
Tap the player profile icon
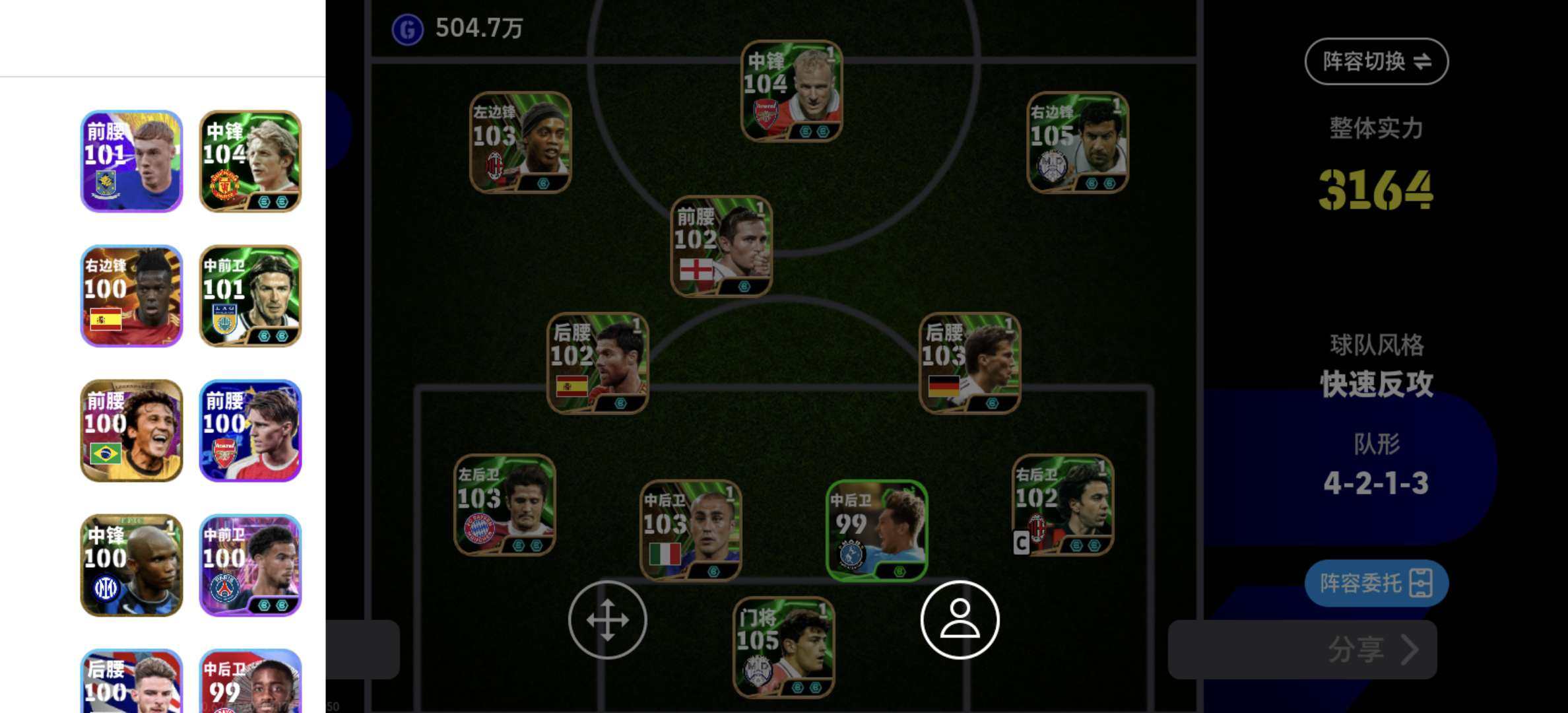pyautogui.click(x=960, y=619)
